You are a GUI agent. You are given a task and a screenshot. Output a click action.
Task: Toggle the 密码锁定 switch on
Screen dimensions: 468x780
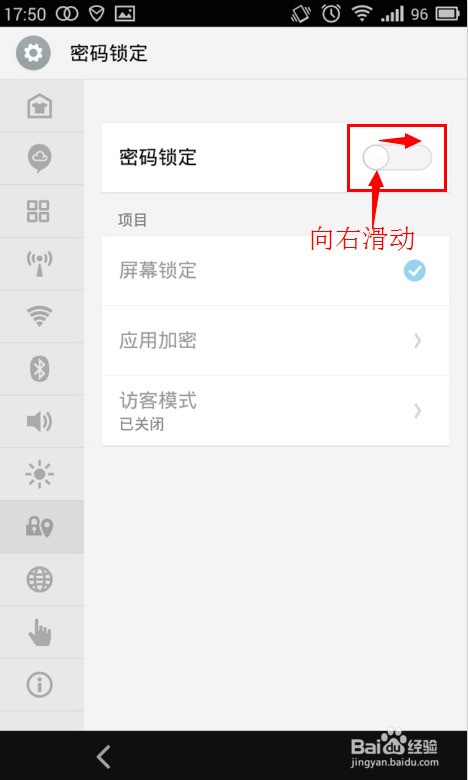click(397, 158)
